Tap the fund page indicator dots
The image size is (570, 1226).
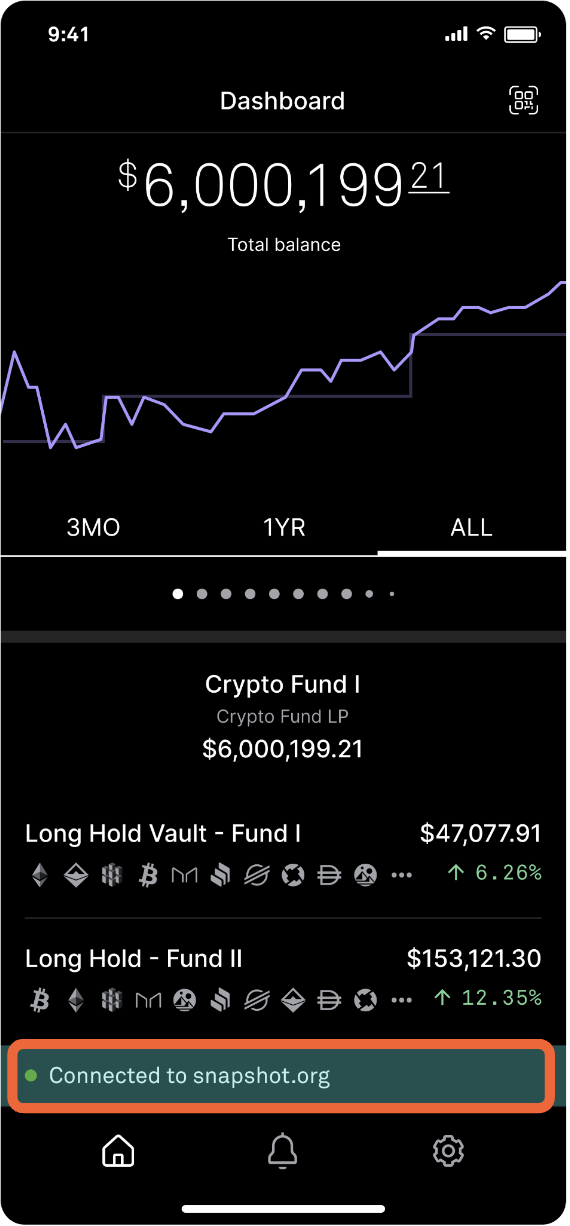(x=284, y=594)
